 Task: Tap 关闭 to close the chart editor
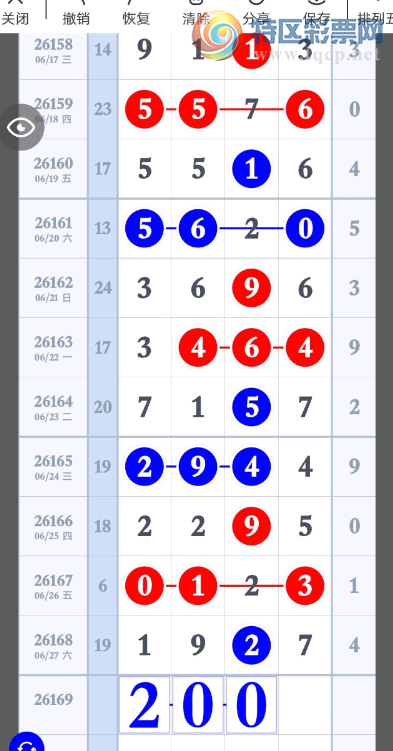click(15, 13)
